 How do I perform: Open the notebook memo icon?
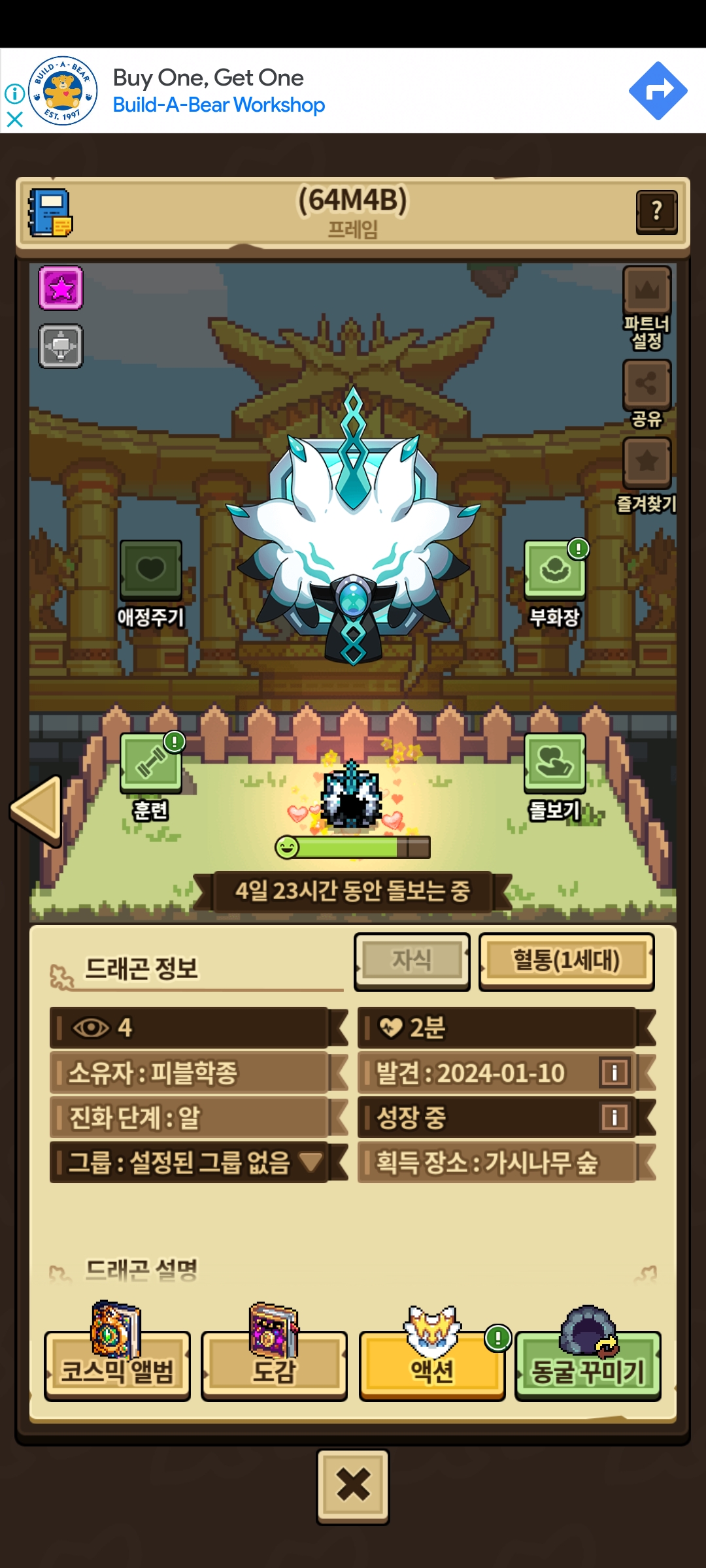pos(50,214)
